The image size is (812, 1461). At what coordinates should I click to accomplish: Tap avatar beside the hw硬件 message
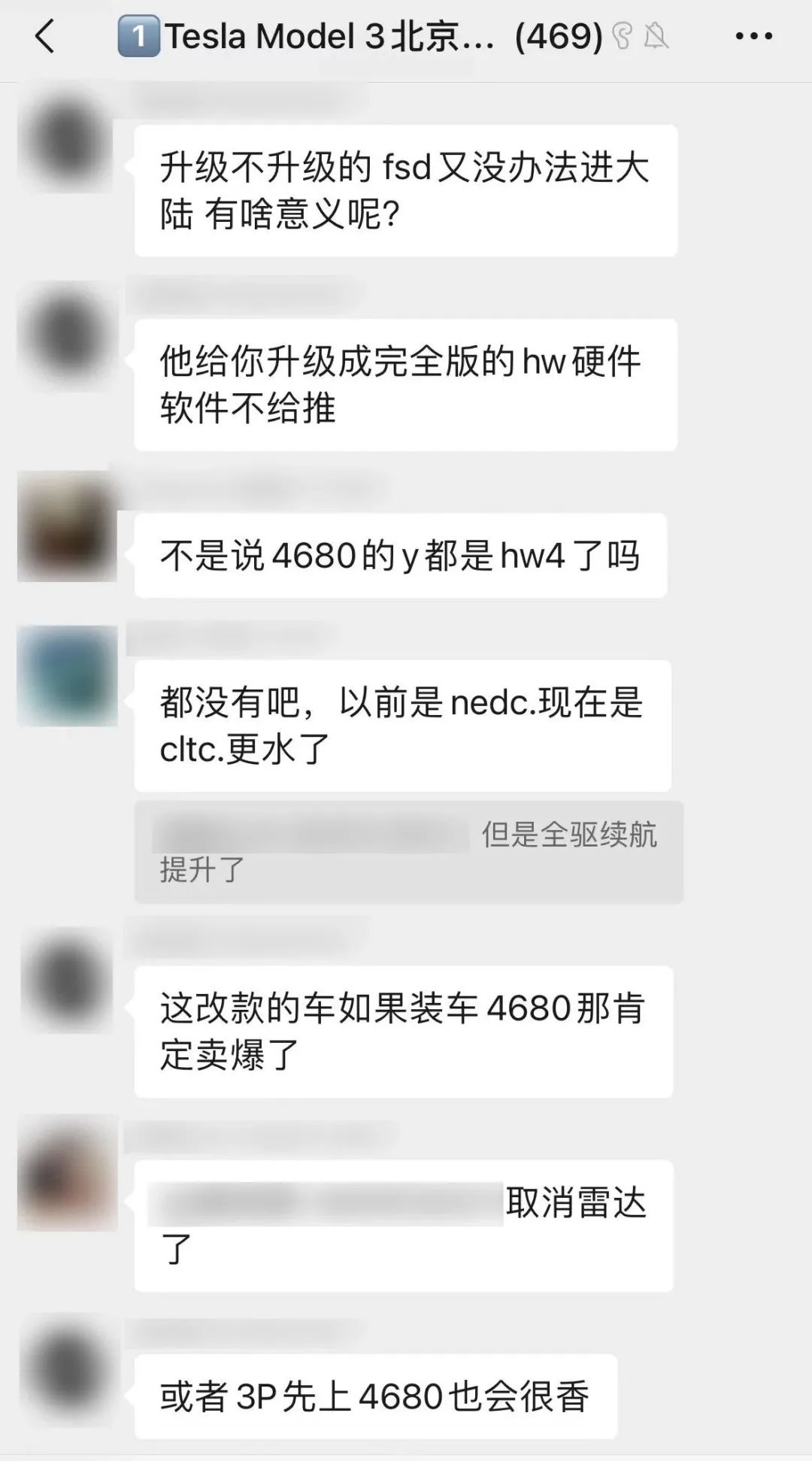tap(67, 334)
